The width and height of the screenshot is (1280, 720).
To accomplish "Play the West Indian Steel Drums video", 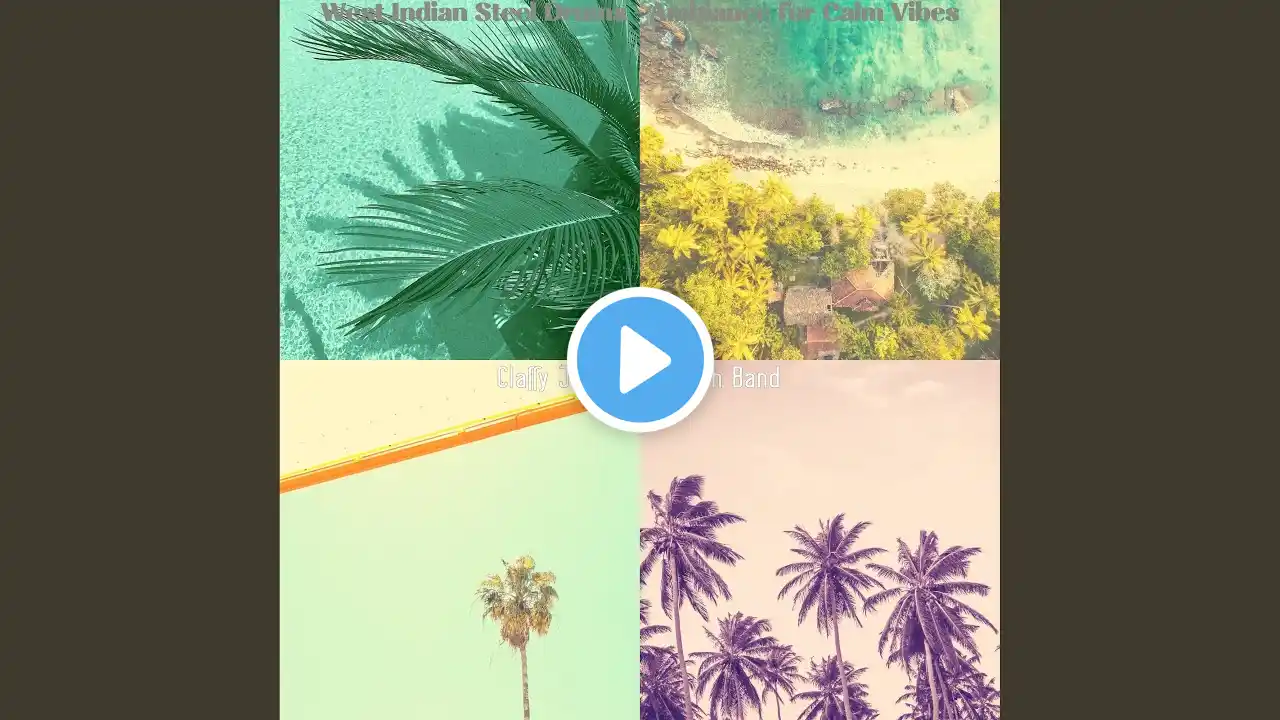I will (x=640, y=360).
